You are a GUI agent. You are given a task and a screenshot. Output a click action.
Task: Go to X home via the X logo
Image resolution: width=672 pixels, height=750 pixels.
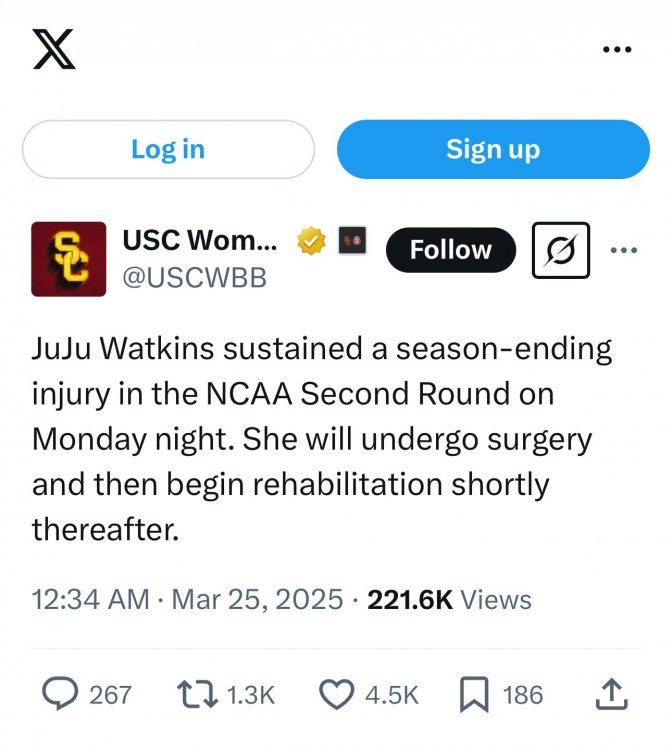54,49
